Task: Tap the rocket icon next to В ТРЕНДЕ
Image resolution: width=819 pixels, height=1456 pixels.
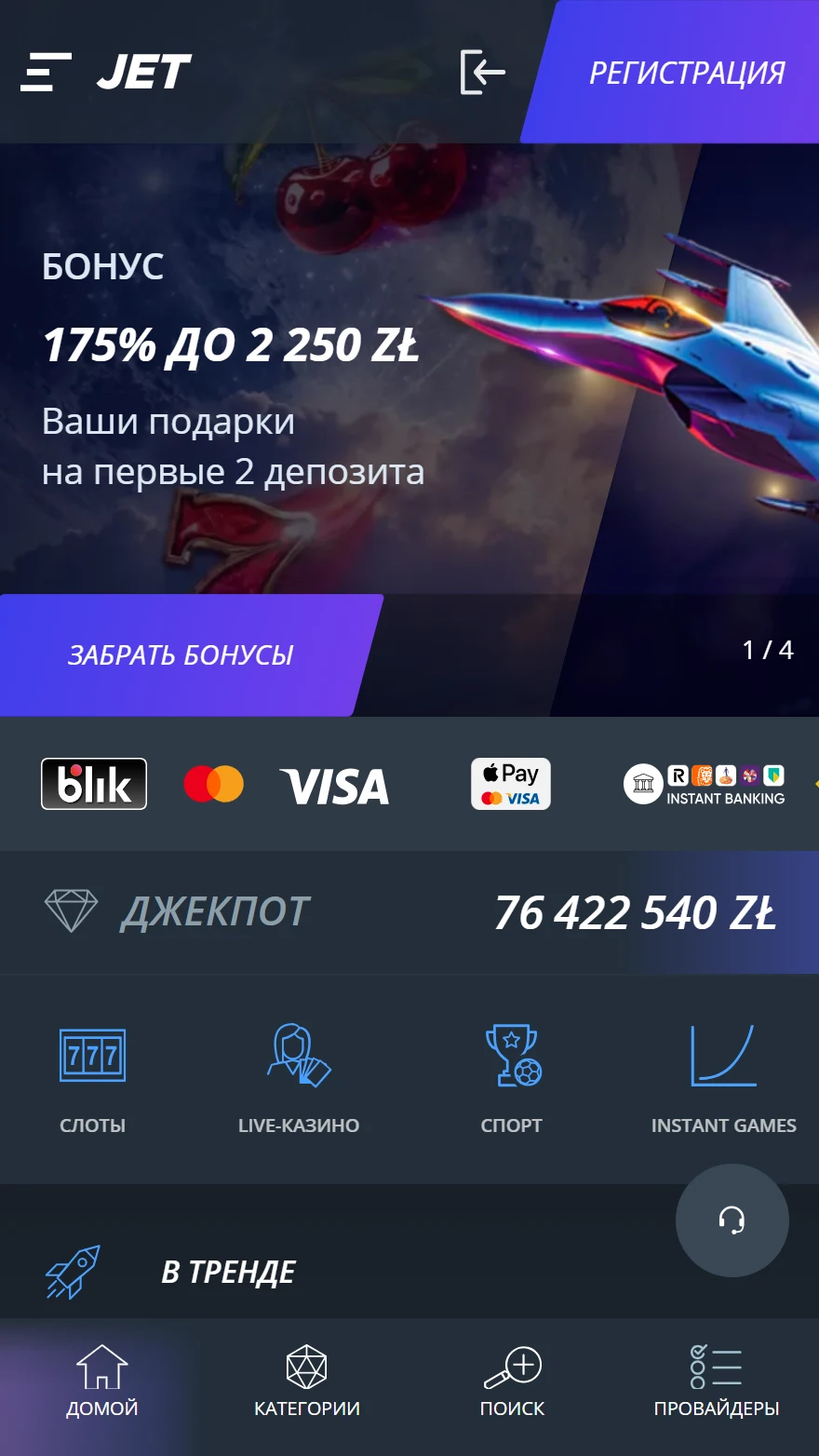Action: point(74,1270)
